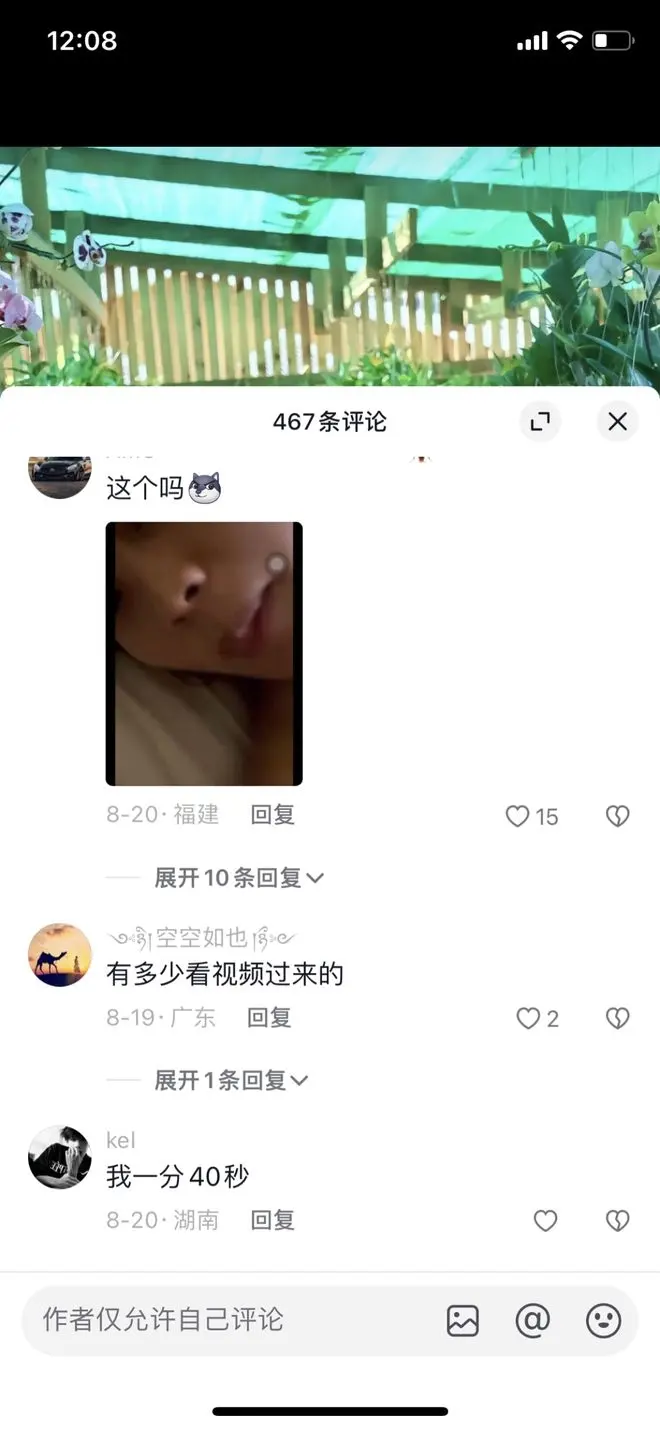Reply to kel's 我一分40秒 comment
660x1430 pixels.
tap(272, 1220)
